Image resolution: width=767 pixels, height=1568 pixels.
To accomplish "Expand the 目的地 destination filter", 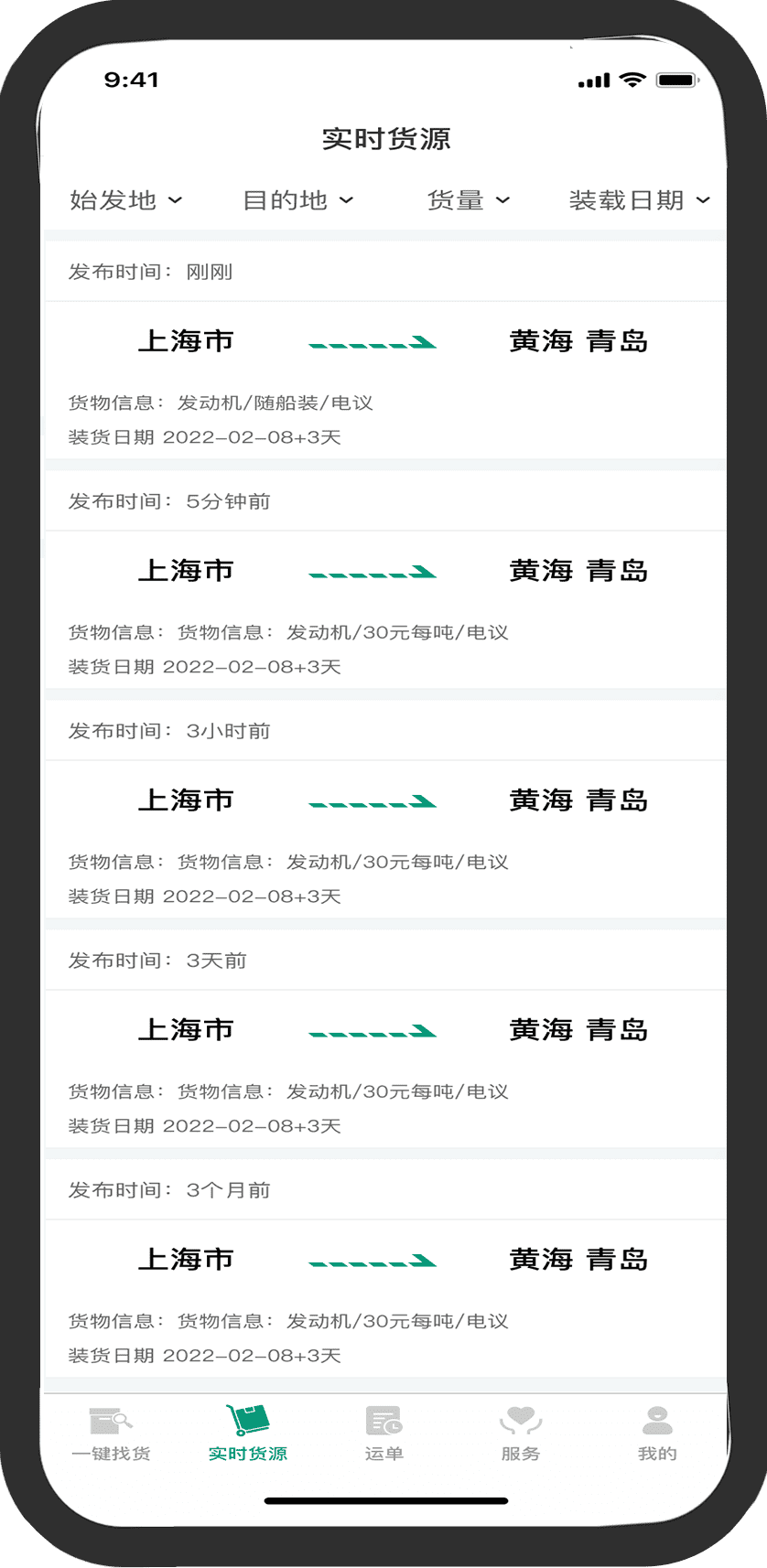I will 297,200.
